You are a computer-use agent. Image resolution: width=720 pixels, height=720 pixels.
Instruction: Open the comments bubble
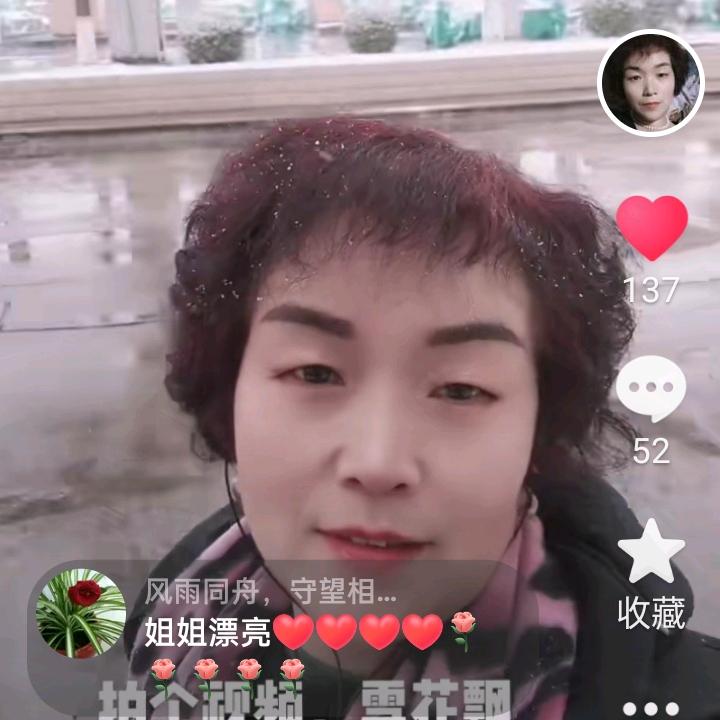pos(651,389)
